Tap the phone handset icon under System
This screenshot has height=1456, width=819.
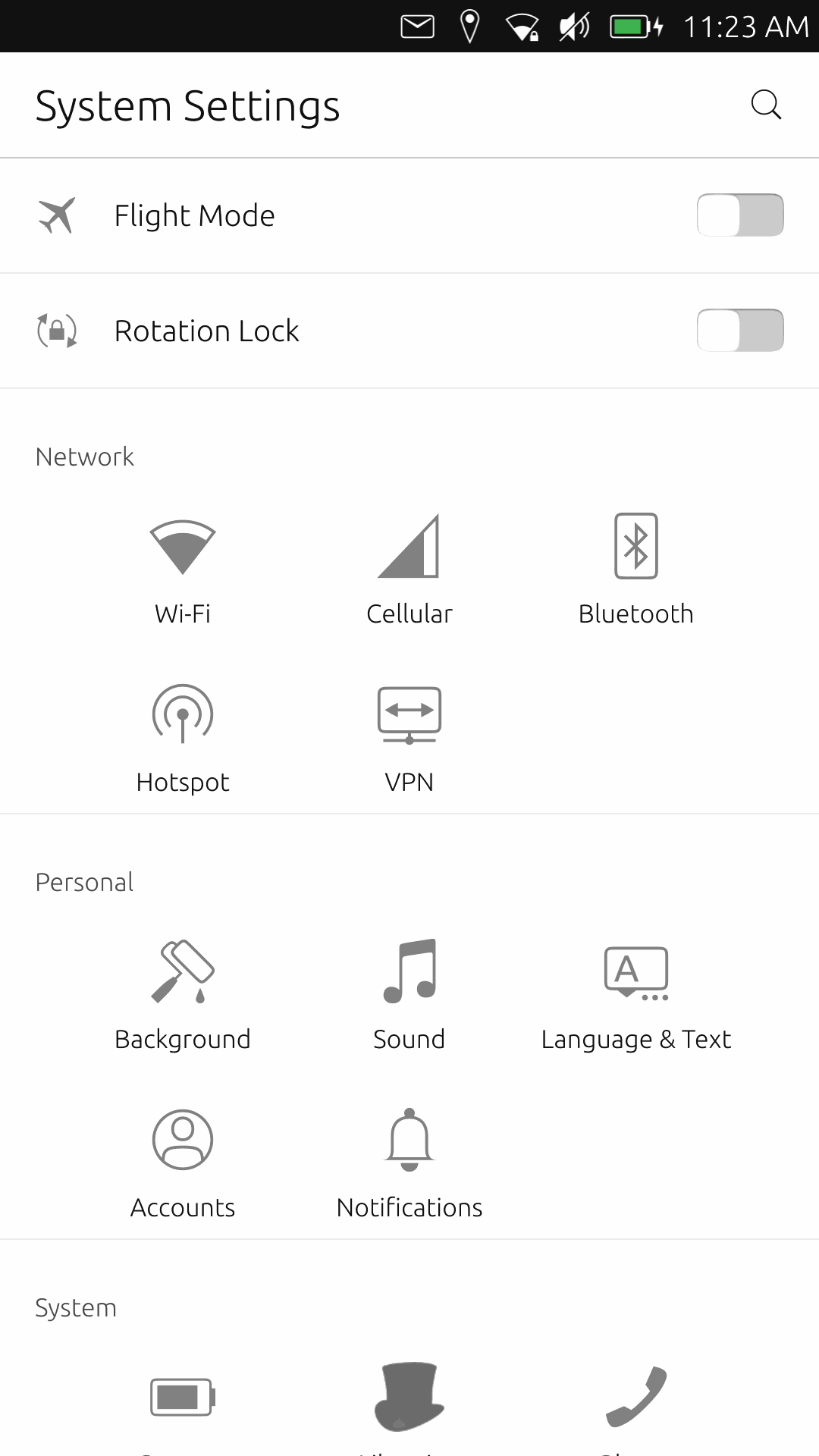click(x=635, y=1397)
